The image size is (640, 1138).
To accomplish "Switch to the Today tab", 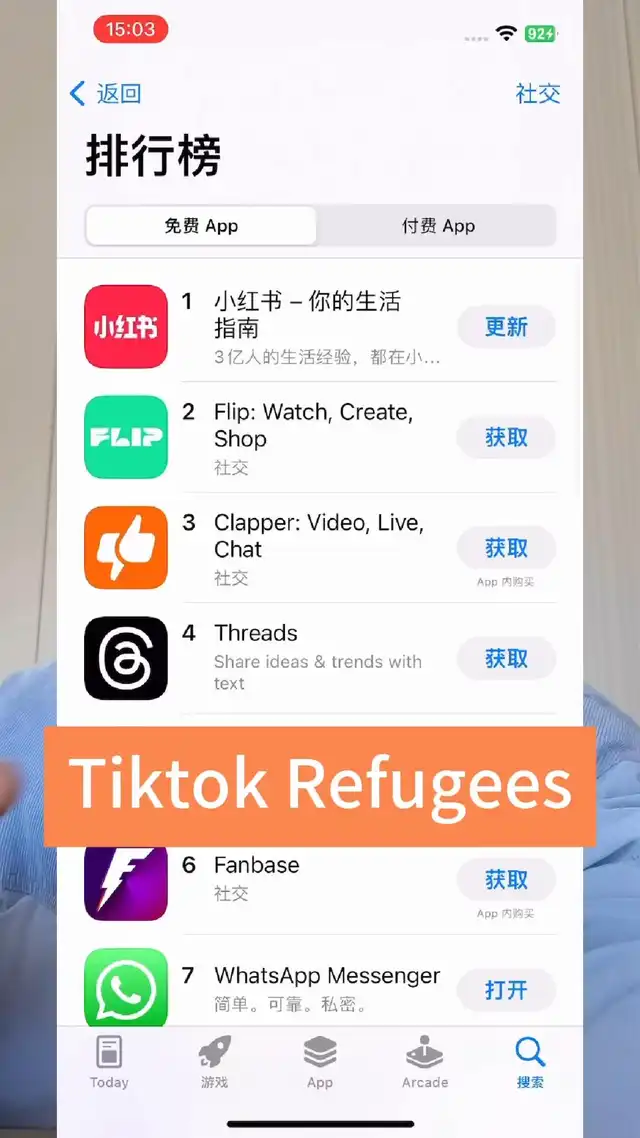I will pos(109,1062).
